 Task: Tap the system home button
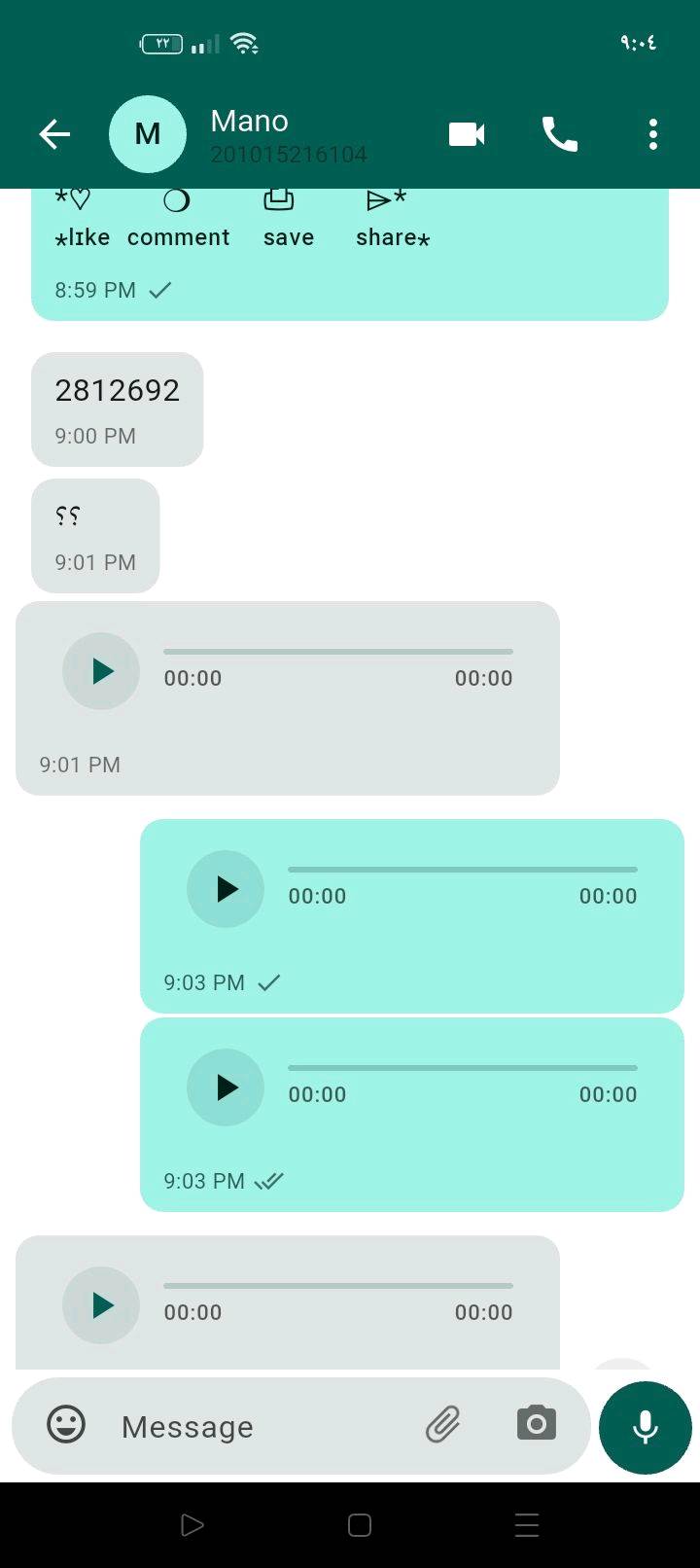coord(359,1525)
